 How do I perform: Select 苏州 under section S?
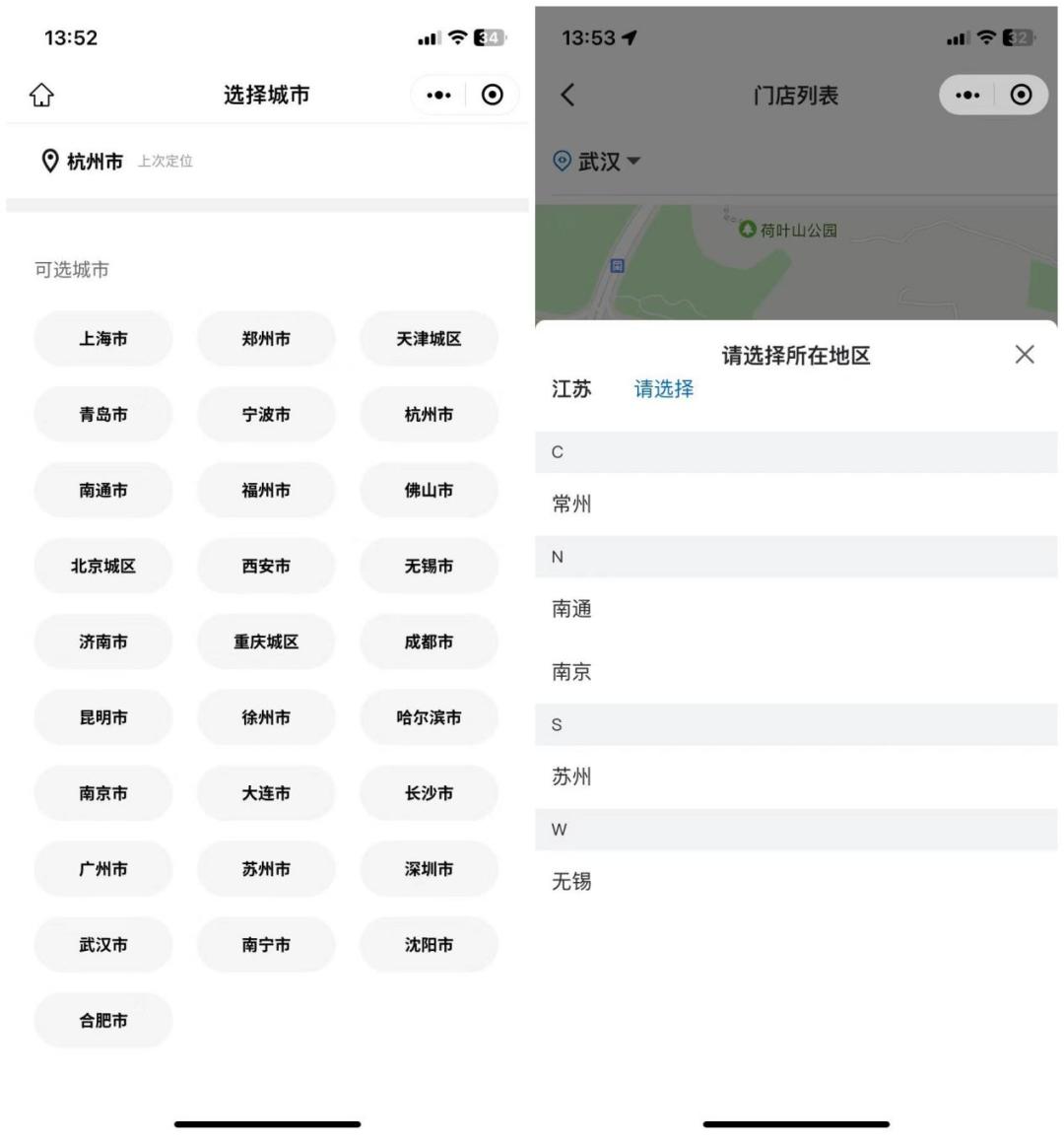pyautogui.click(x=572, y=777)
